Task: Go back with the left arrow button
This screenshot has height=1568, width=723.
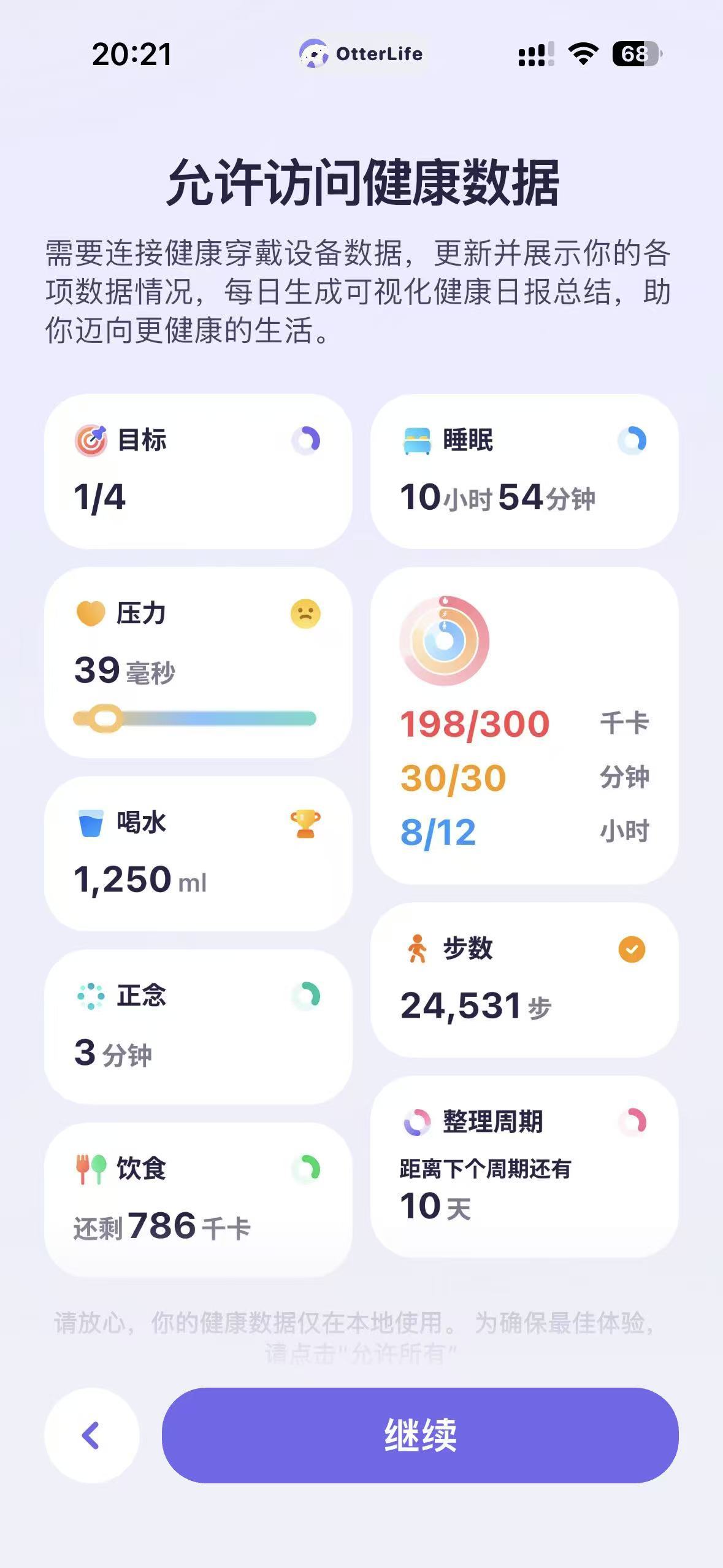Action: click(91, 1435)
